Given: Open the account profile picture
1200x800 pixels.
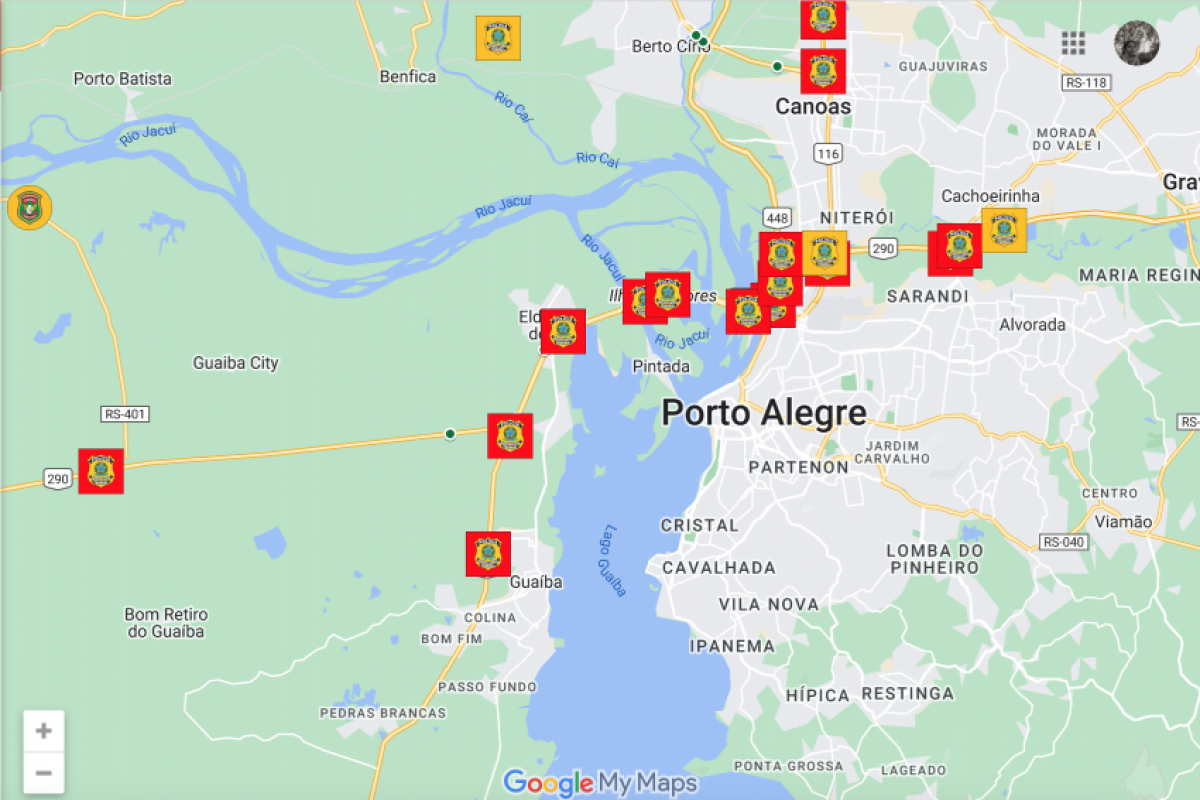Looking at the screenshot, I should tap(1136, 42).
